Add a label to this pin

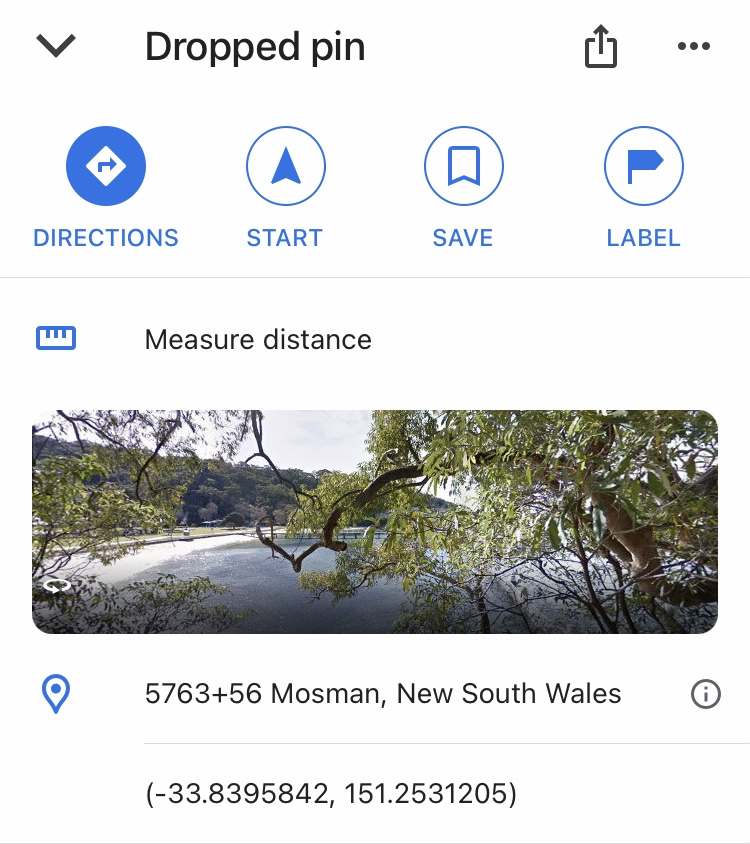click(643, 167)
